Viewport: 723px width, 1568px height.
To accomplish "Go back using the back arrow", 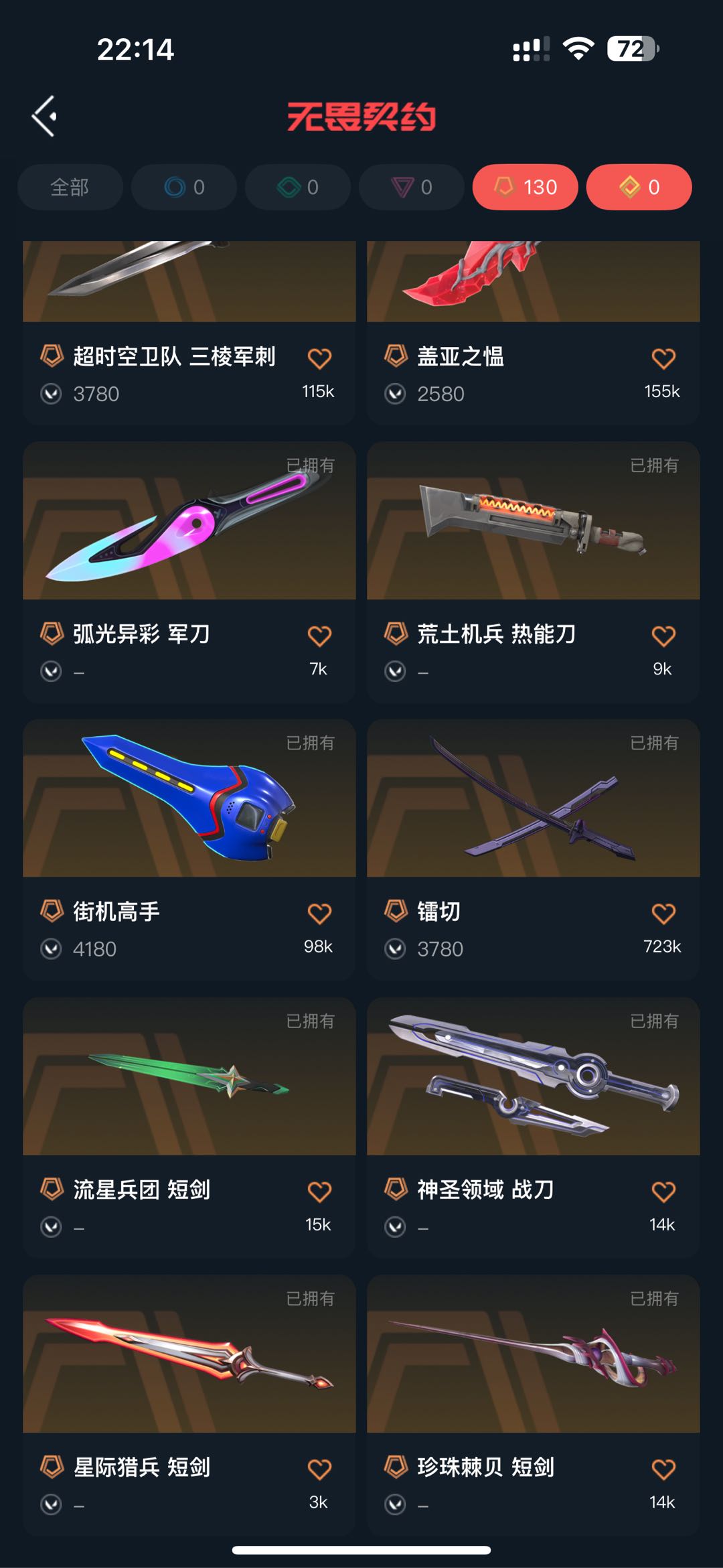I will 44,117.
